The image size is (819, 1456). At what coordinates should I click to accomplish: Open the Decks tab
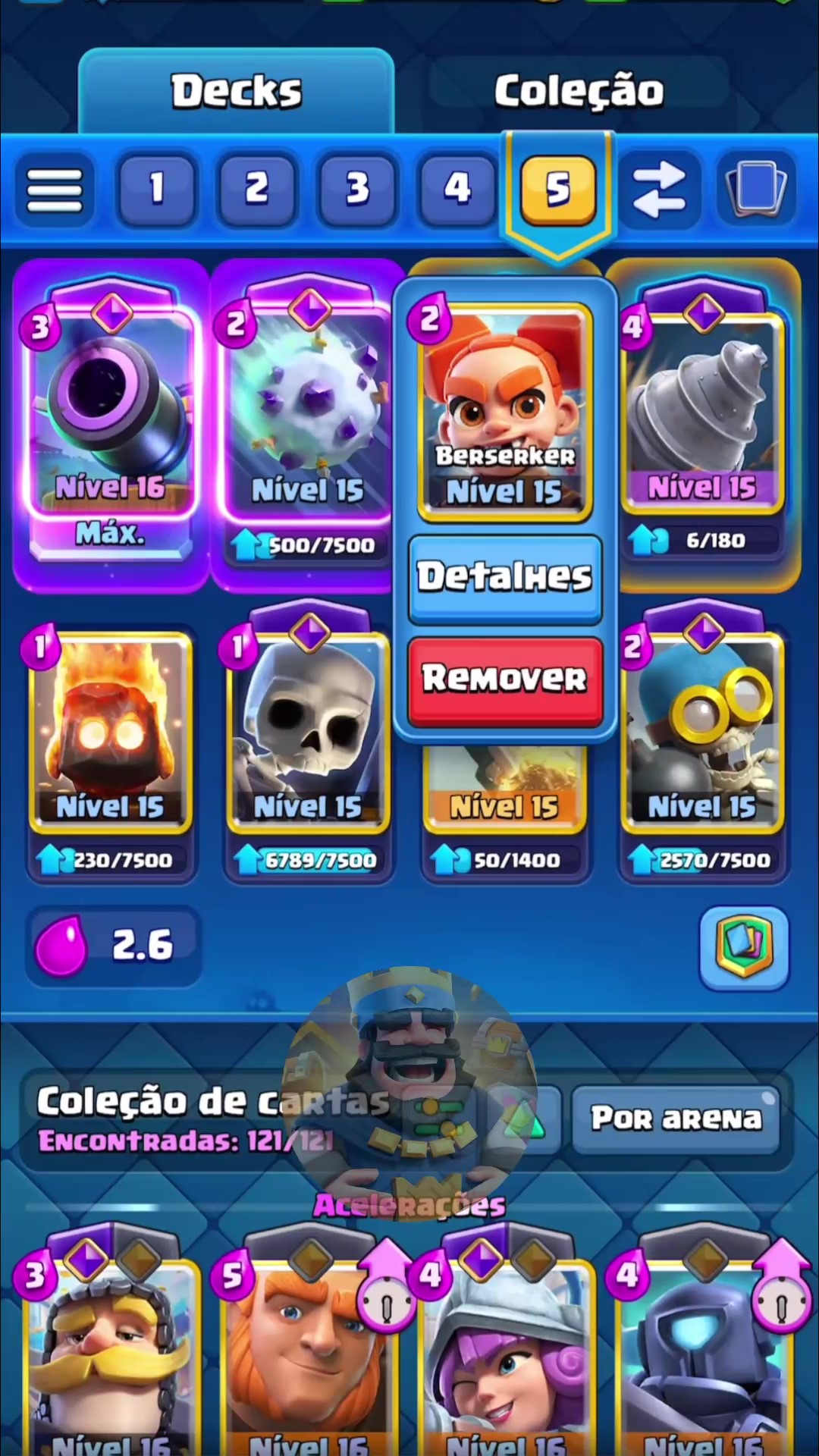pyautogui.click(x=236, y=92)
